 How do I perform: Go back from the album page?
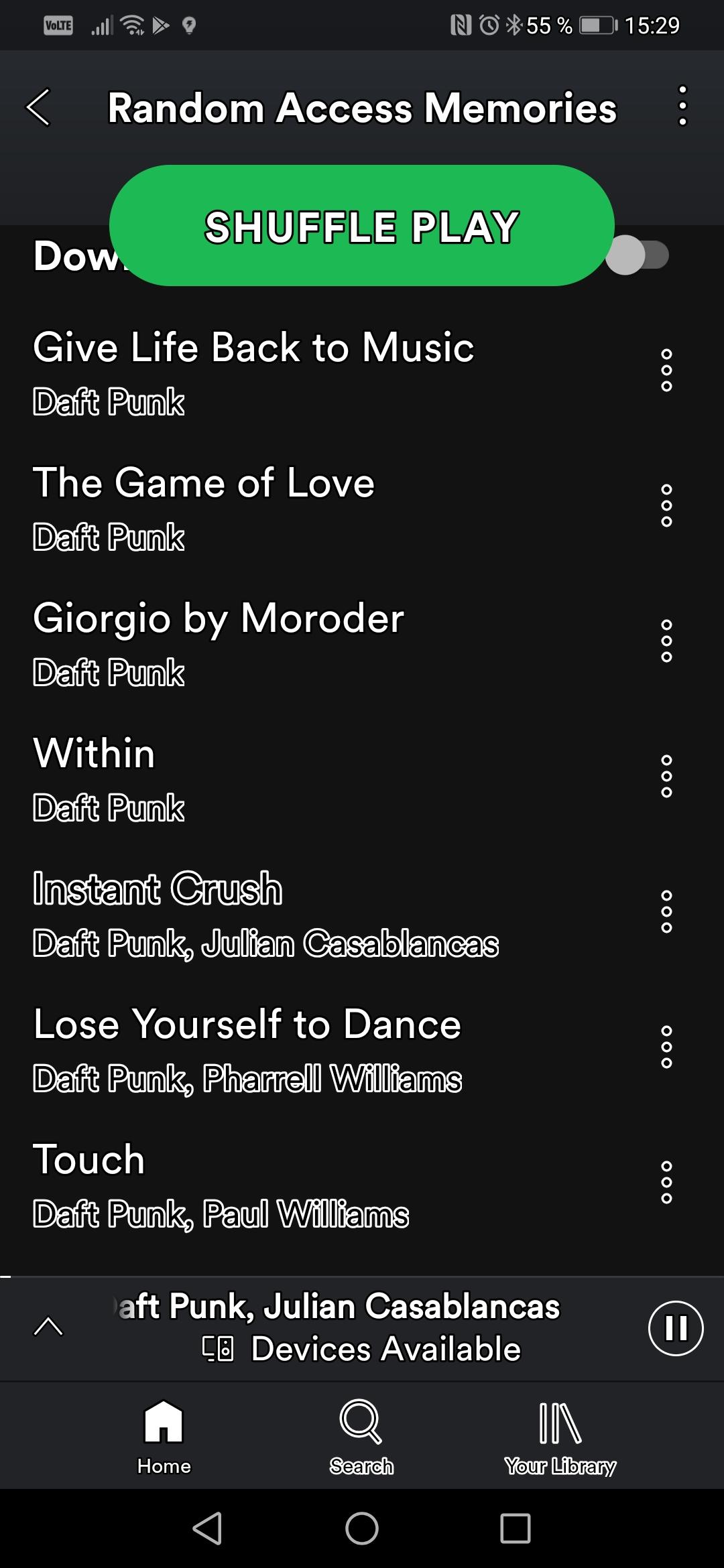[38, 107]
